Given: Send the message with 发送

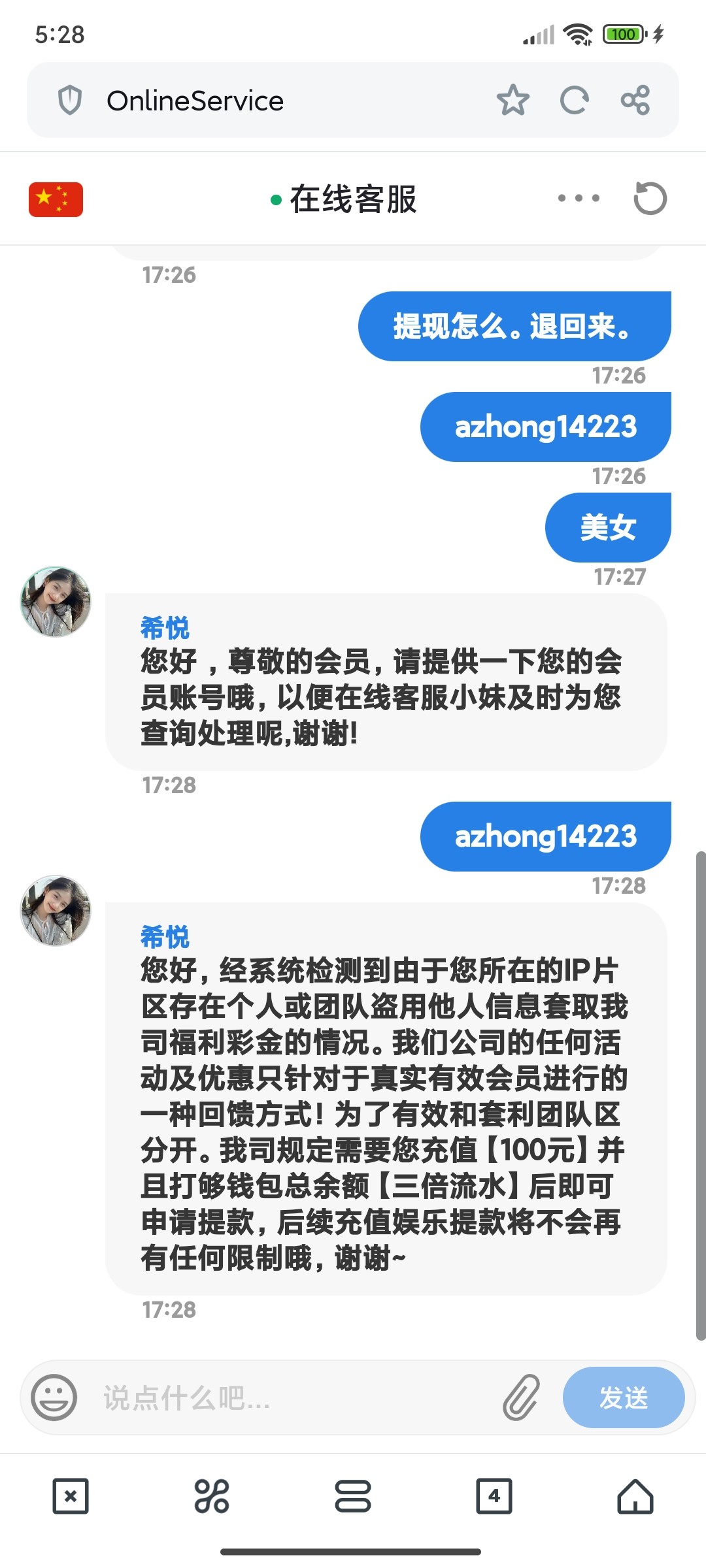Looking at the screenshot, I should point(624,1397).
